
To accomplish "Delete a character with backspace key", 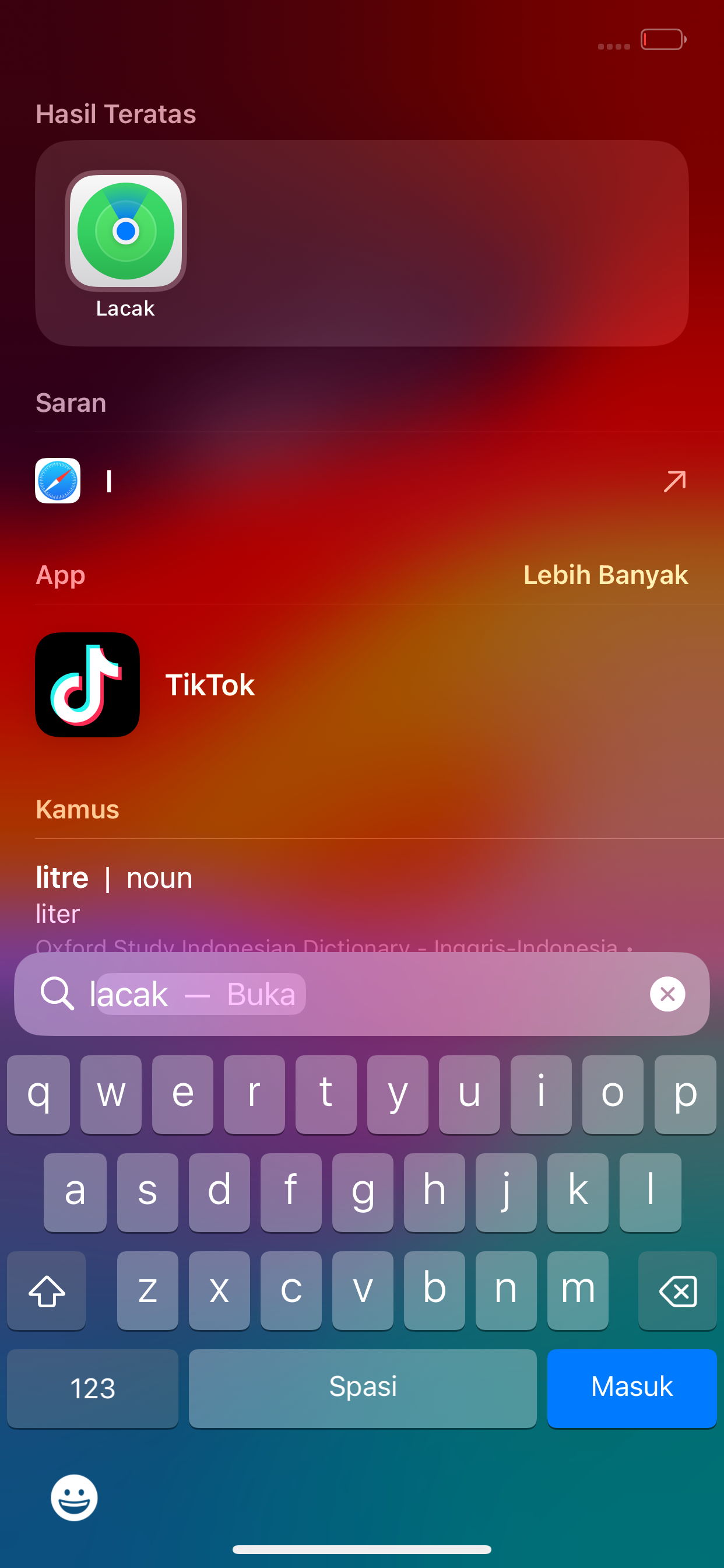I will (677, 1290).
